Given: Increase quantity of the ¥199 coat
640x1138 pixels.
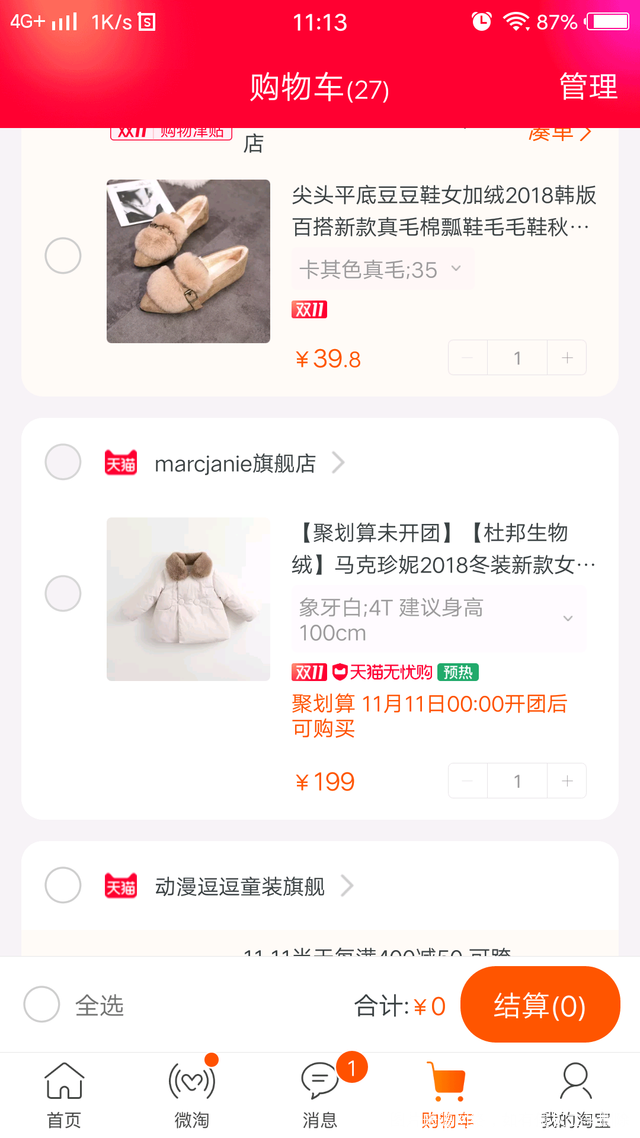Looking at the screenshot, I should pos(567,781).
